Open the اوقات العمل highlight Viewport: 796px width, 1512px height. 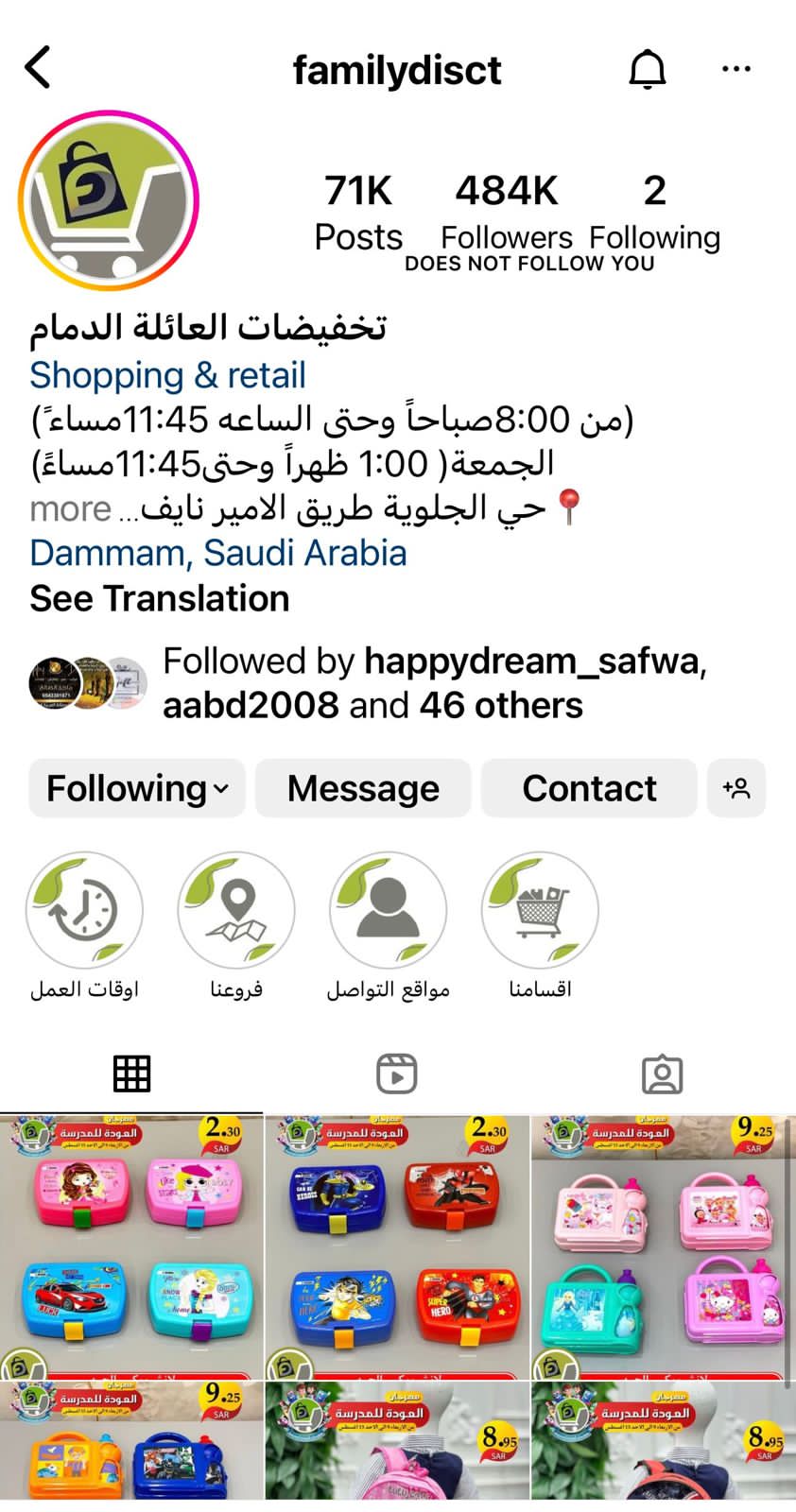pos(84,911)
